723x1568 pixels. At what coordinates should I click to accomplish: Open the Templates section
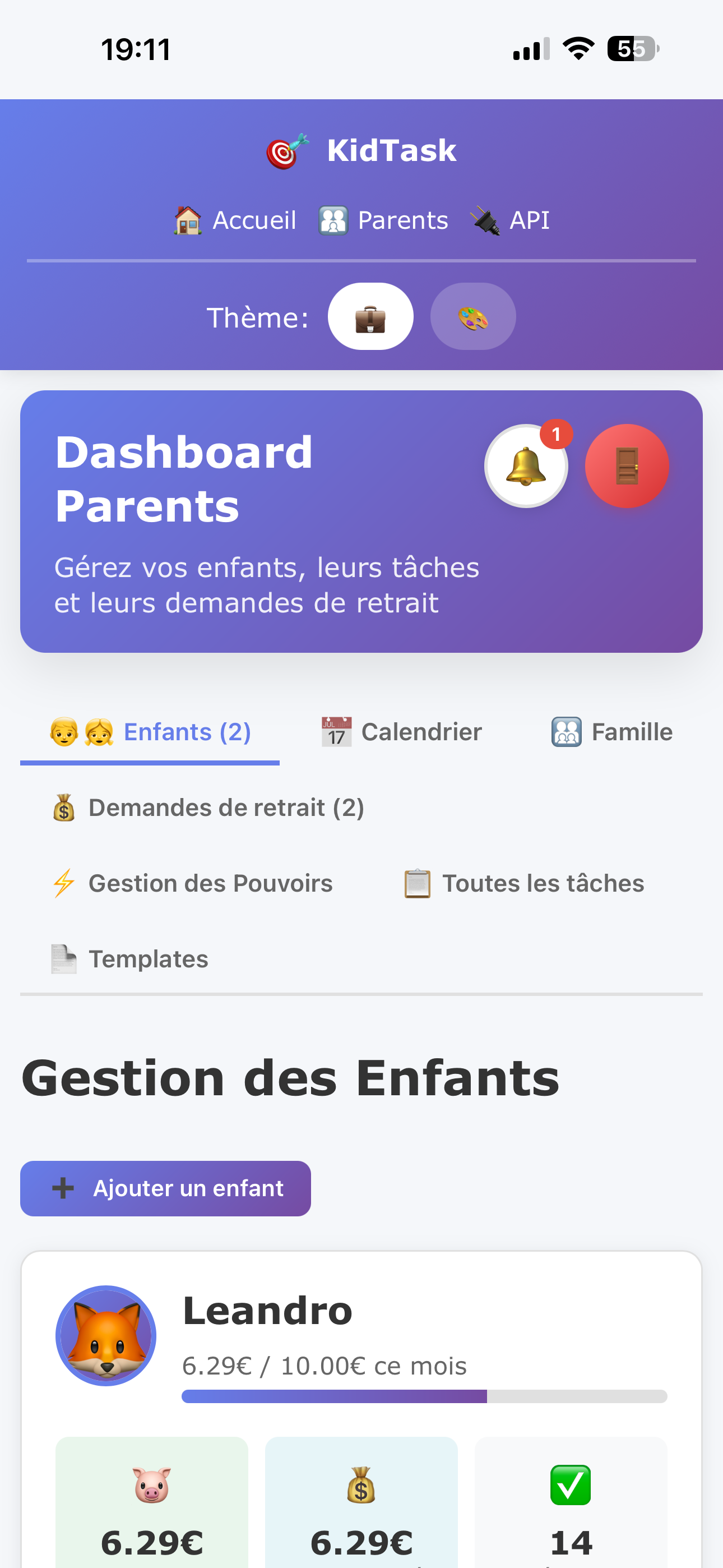128,958
